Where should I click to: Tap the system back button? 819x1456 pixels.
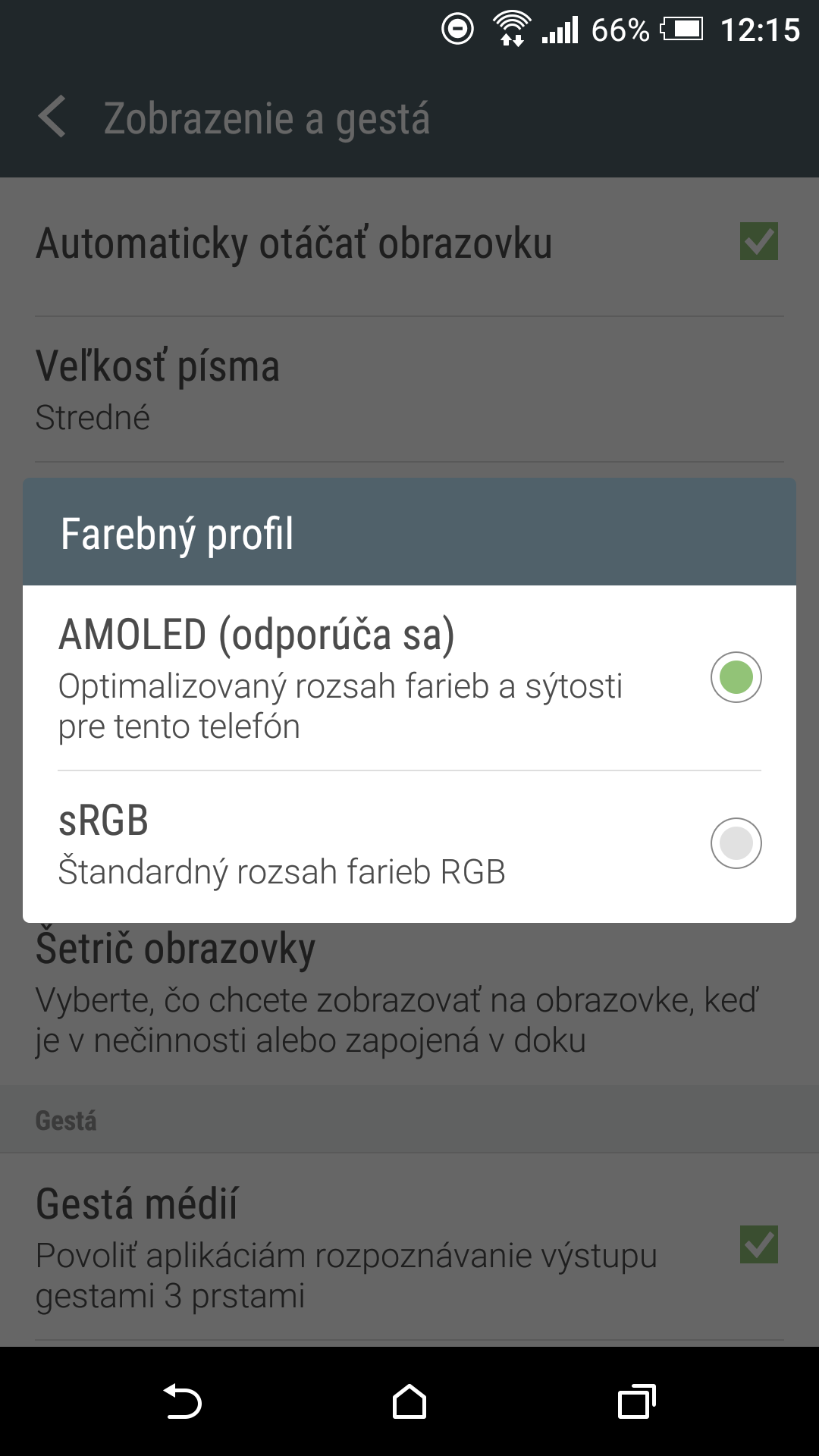(x=183, y=1401)
